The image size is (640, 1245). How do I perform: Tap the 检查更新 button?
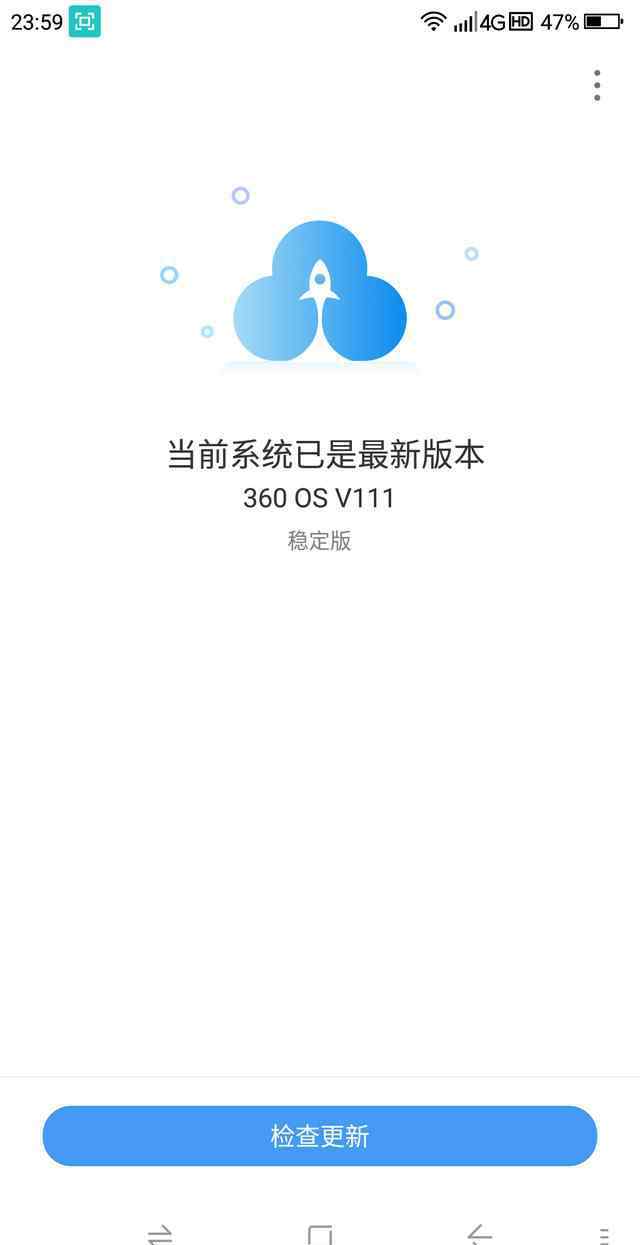320,1136
